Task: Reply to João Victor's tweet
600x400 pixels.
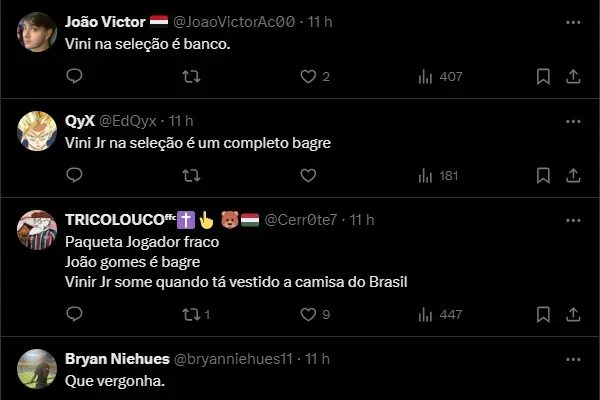Action: (74, 76)
